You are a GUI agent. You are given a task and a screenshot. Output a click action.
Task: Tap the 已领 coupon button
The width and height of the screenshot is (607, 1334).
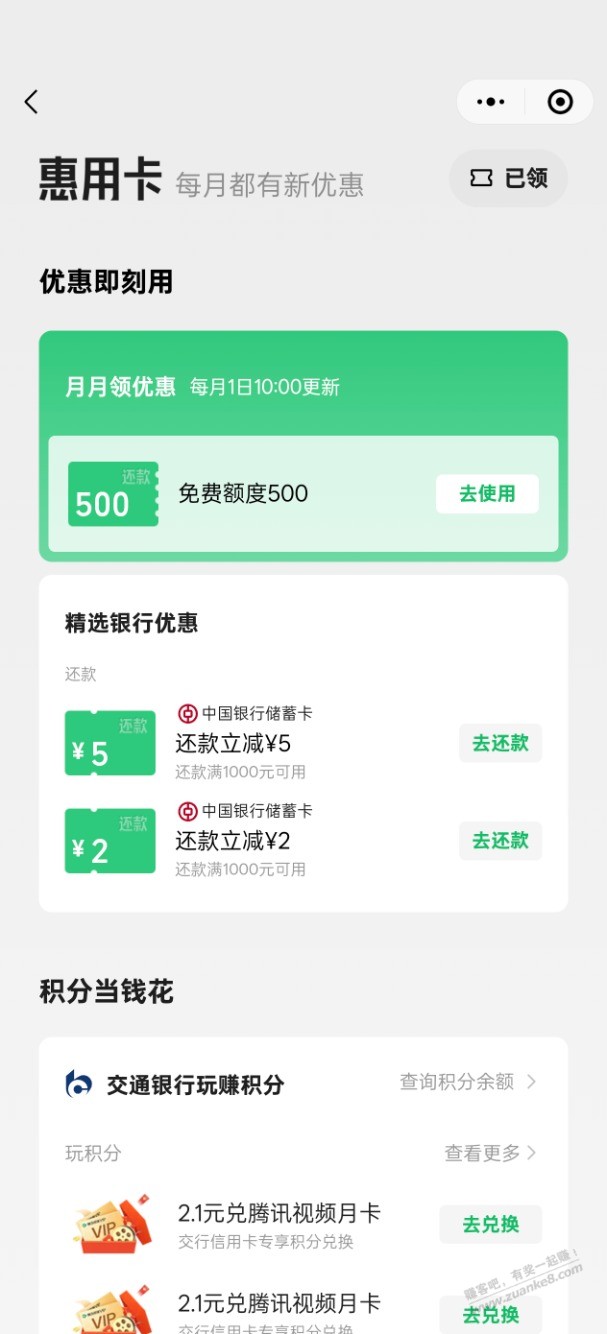click(x=508, y=178)
